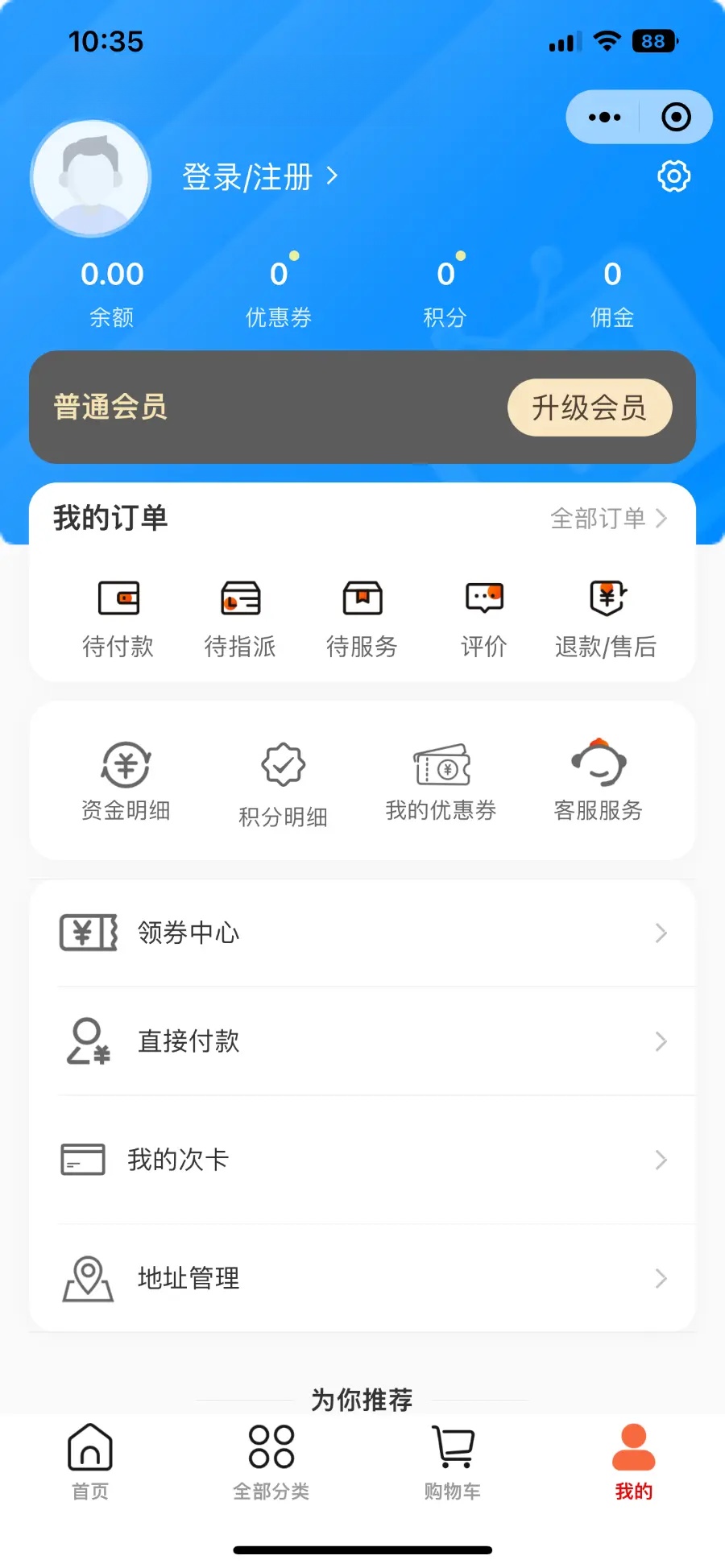This screenshot has width=725, height=1568.
Task: Tap 登录/注册 to sign in
Action: (x=259, y=177)
